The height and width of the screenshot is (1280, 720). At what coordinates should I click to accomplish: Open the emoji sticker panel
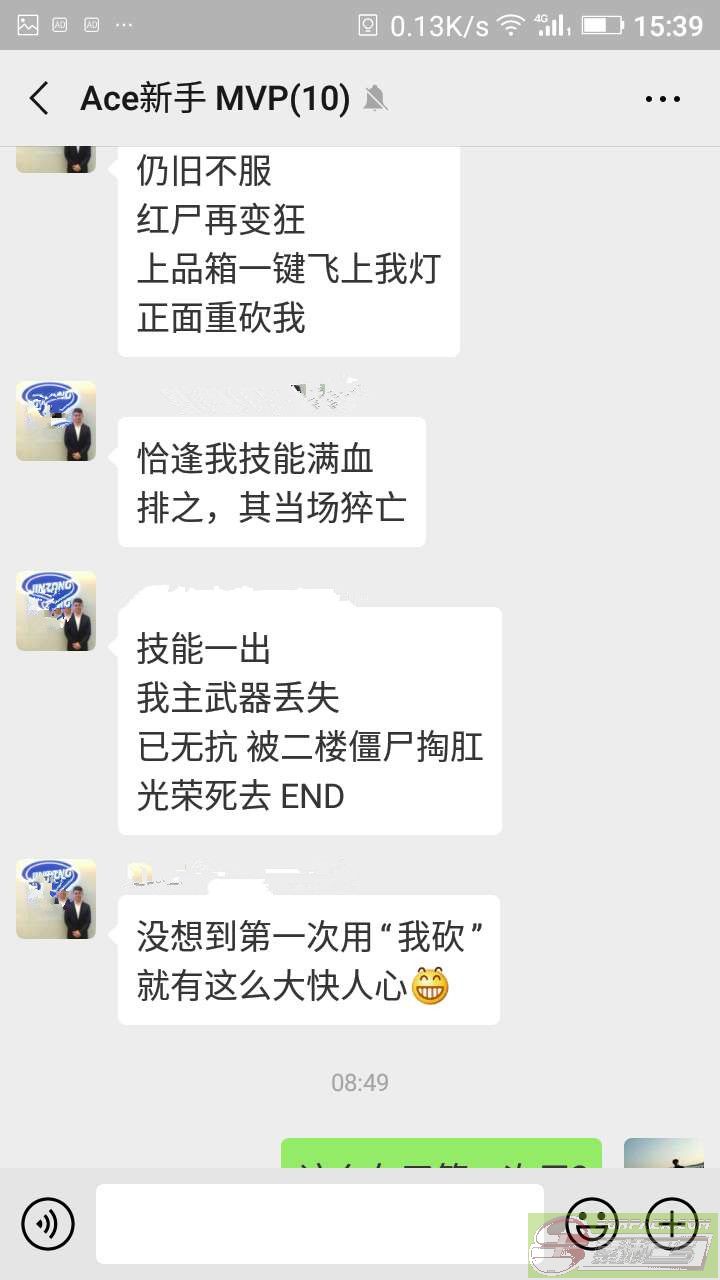point(592,1223)
